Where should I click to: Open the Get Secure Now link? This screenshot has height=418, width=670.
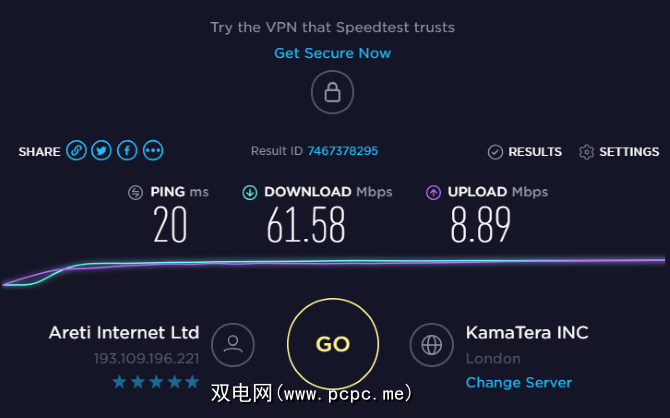tap(332, 53)
